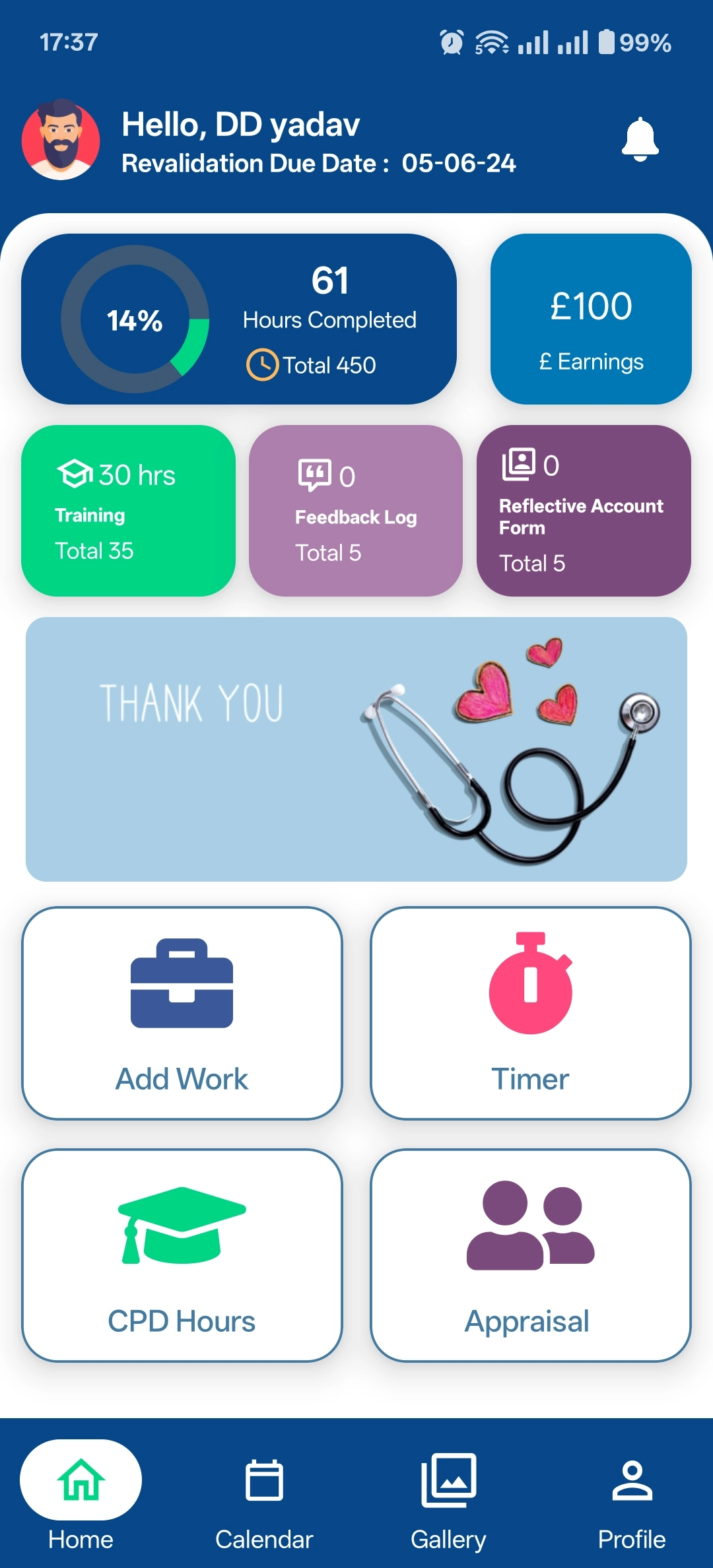Image resolution: width=713 pixels, height=1568 pixels.
Task: Start the Timer feature
Action: click(x=530, y=1013)
